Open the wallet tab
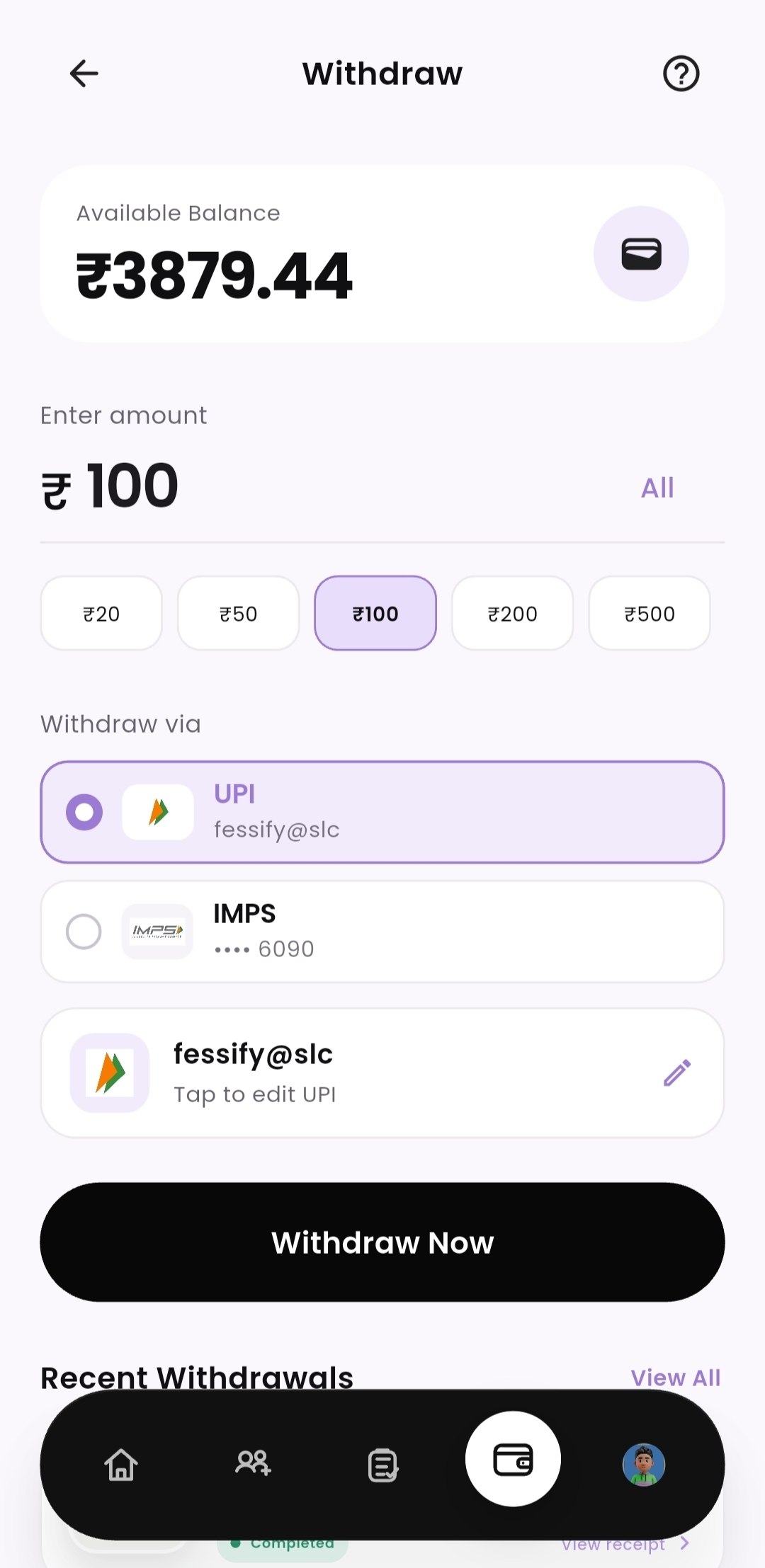765x1568 pixels. pyautogui.click(x=513, y=1458)
